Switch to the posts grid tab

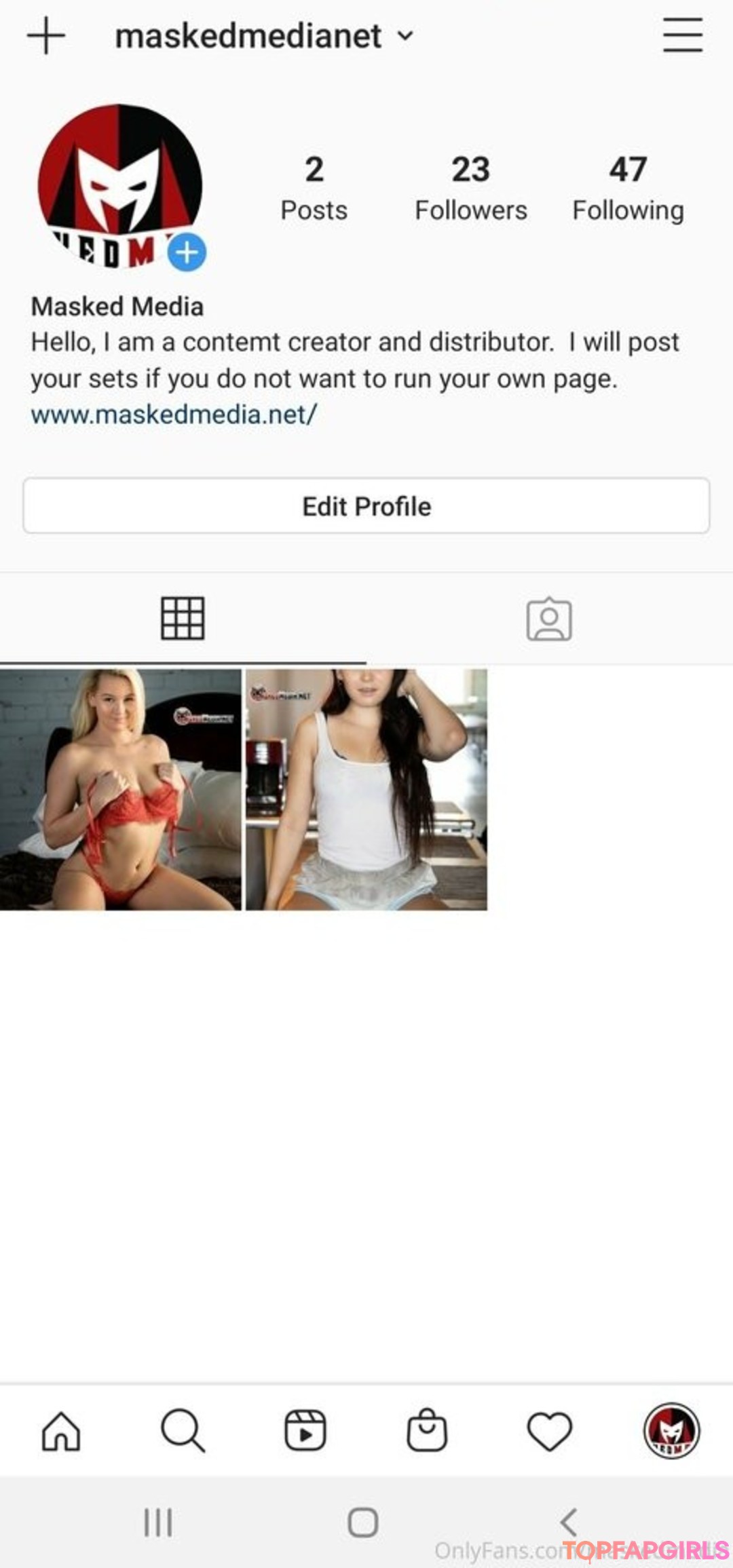[x=183, y=618]
